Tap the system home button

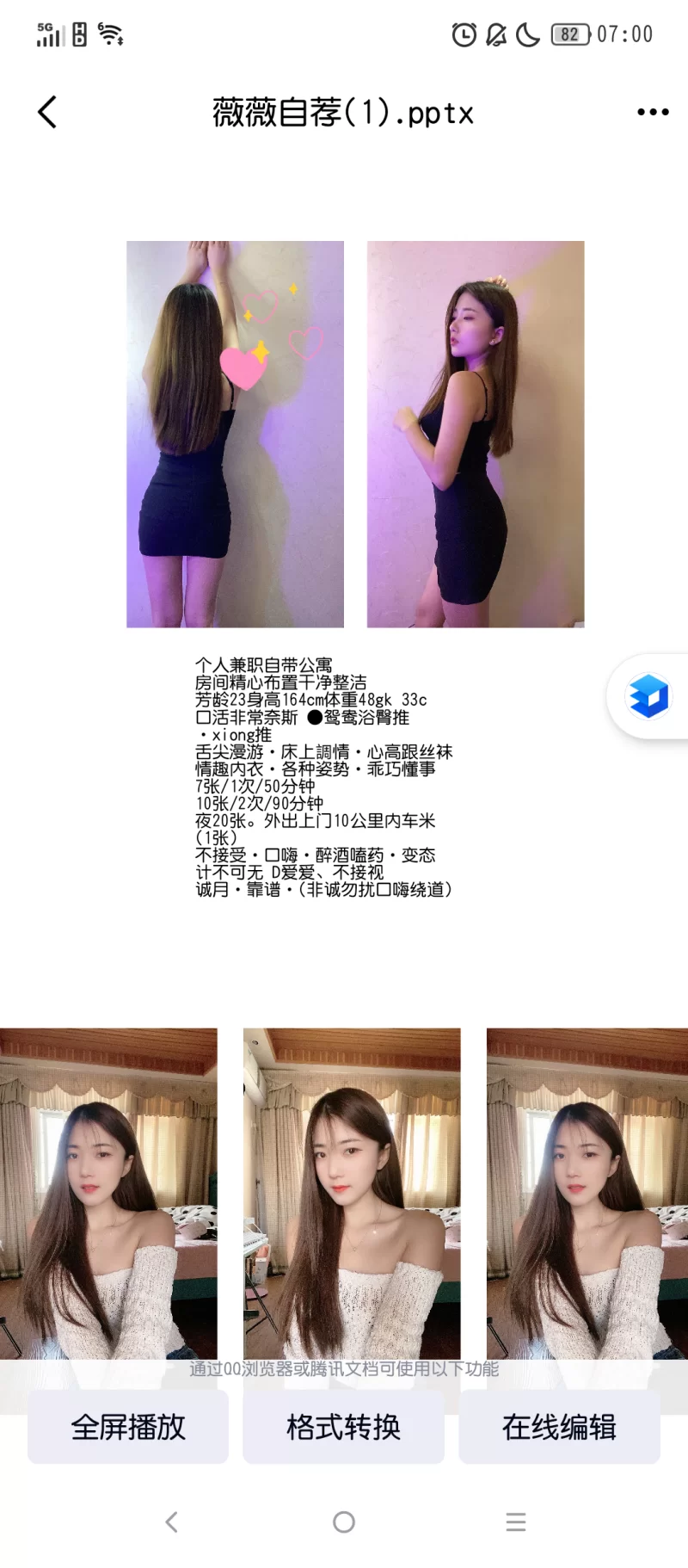click(344, 1522)
